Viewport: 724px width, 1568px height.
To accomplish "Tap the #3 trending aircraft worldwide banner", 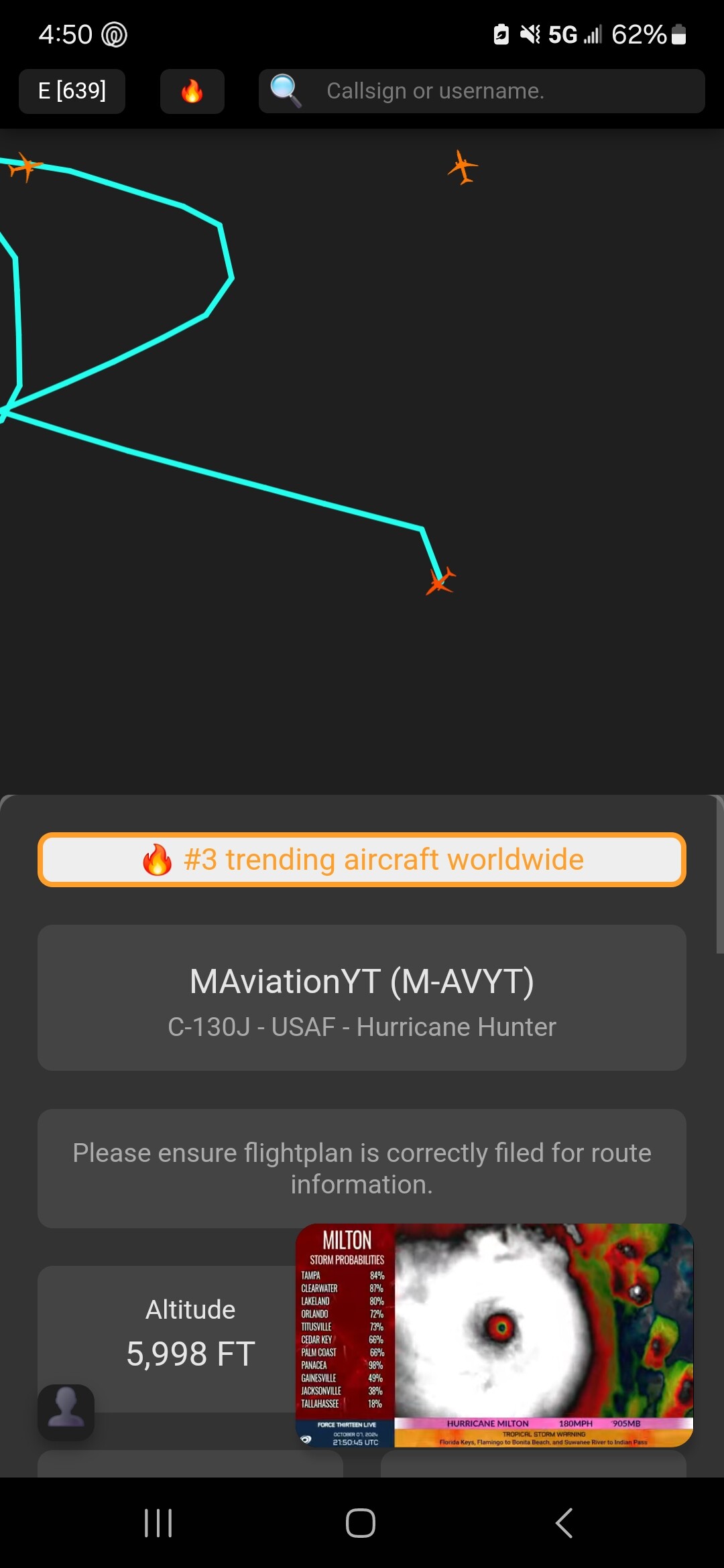I will pyautogui.click(x=362, y=860).
